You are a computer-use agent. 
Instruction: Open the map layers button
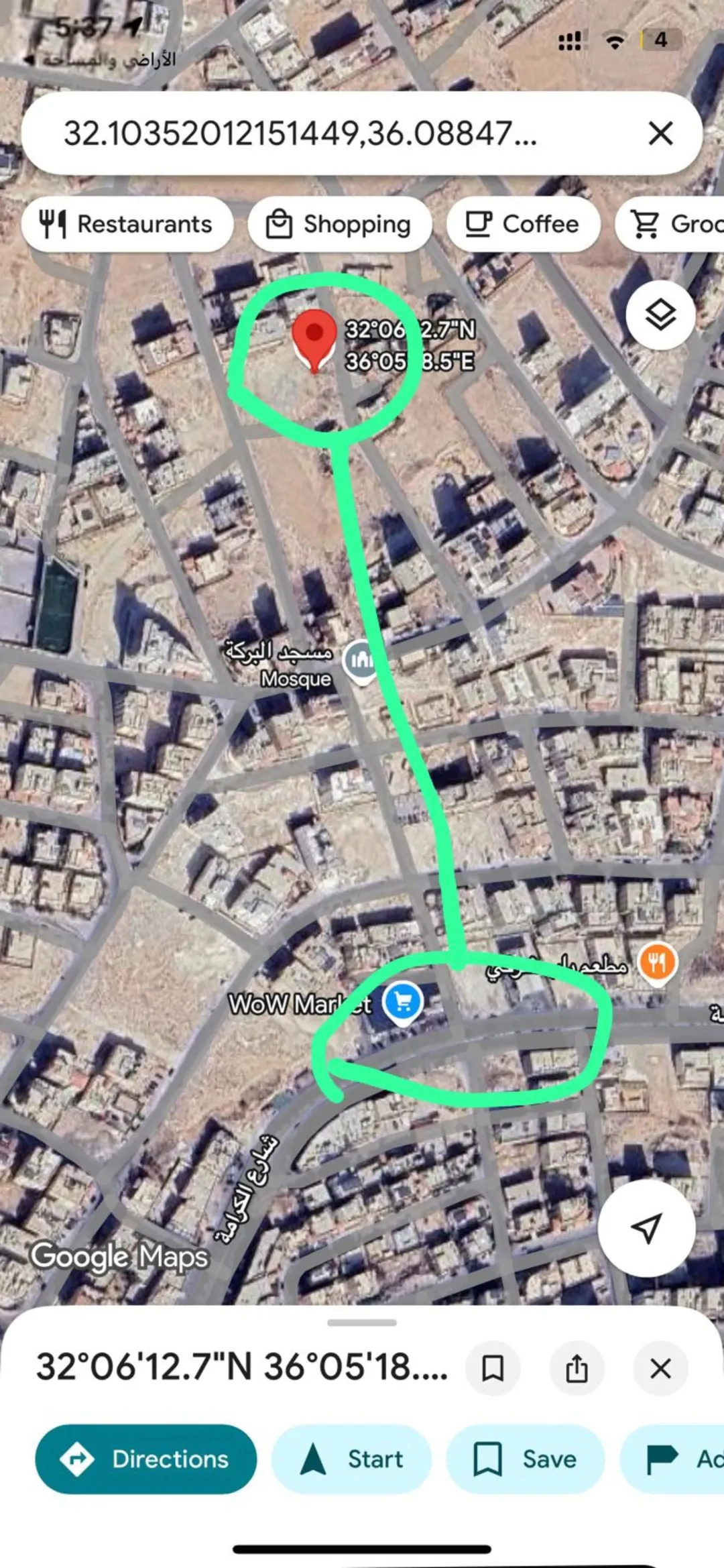point(660,315)
